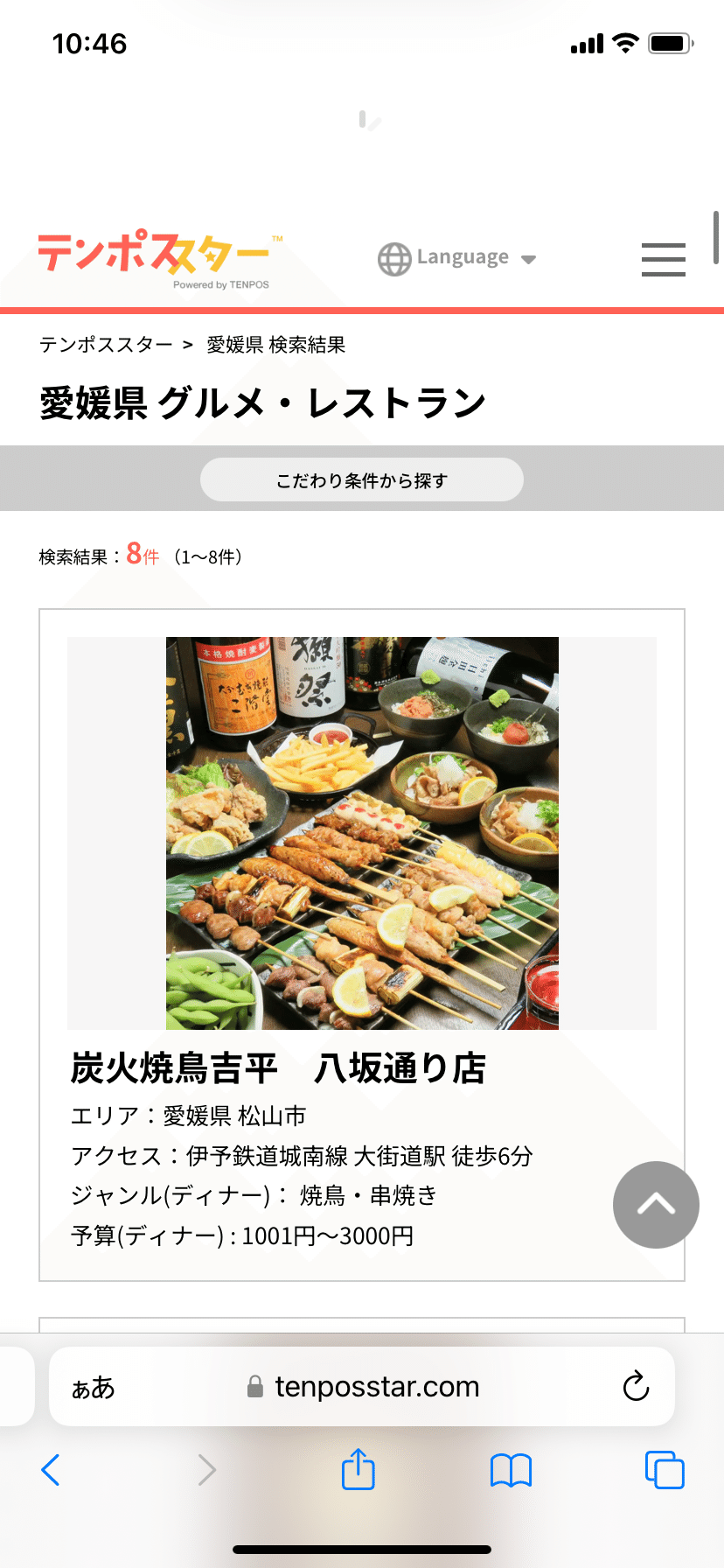Viewport: 724px width, 1568px height.
Task: Open the 炭火焼鳥吉平 八坂通り店 restaurant card
Action: point(362,945)
